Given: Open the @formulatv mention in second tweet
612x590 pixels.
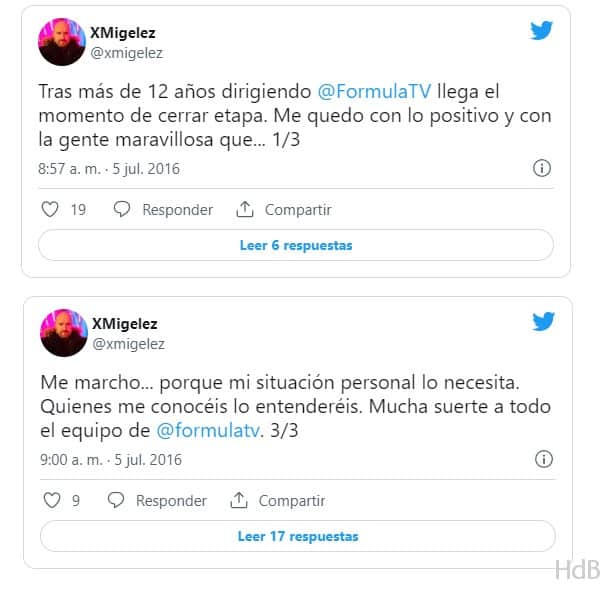Looking at the screenshot, I should 208,431.
